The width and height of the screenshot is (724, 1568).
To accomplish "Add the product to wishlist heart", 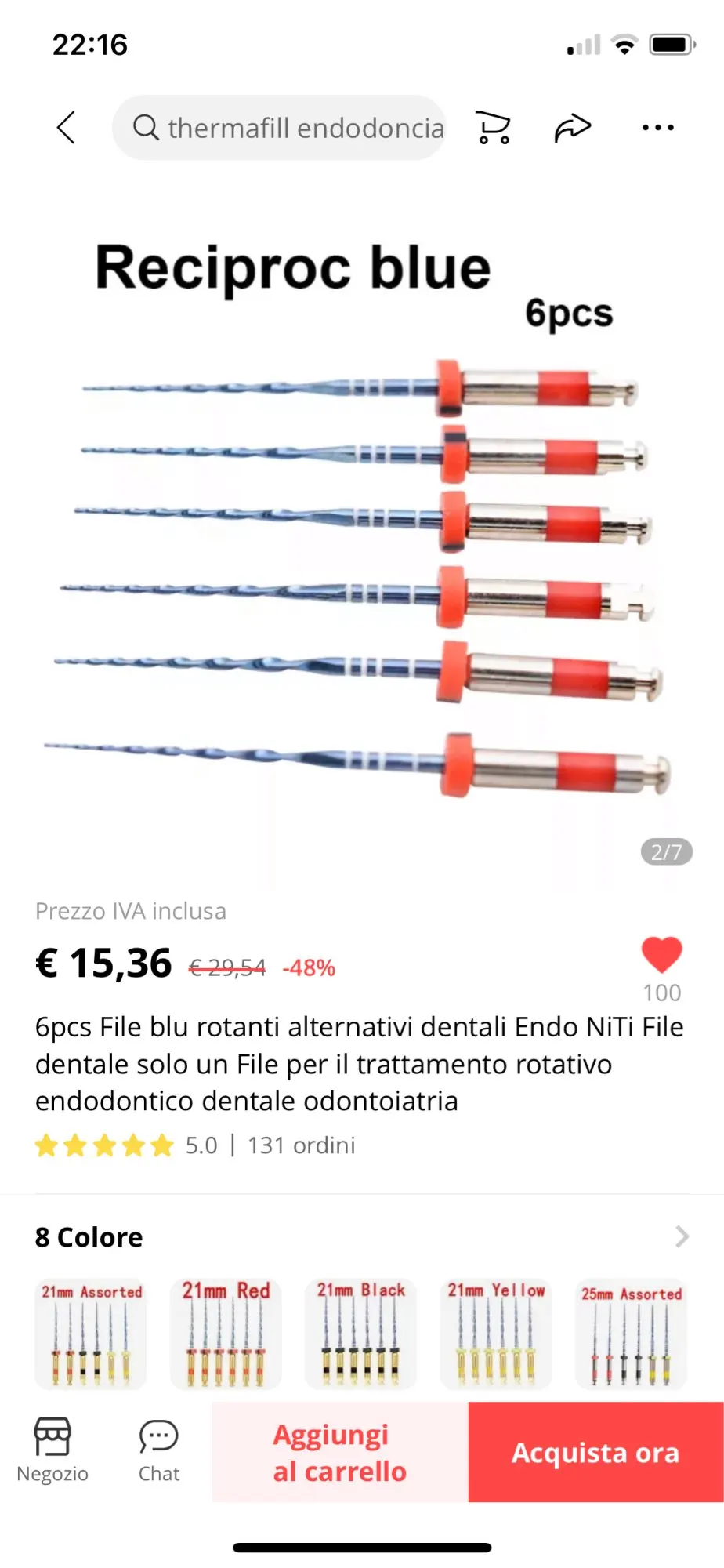I will pos(661,956).
